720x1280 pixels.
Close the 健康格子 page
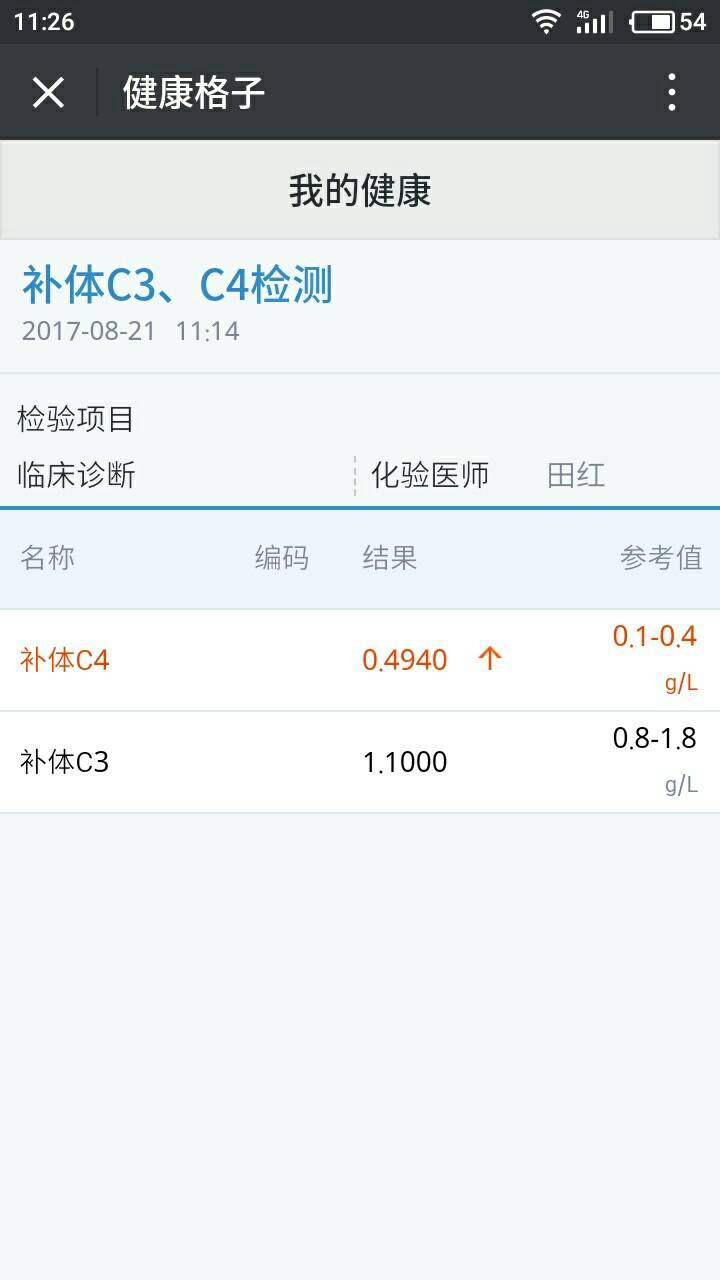point(47,93)
